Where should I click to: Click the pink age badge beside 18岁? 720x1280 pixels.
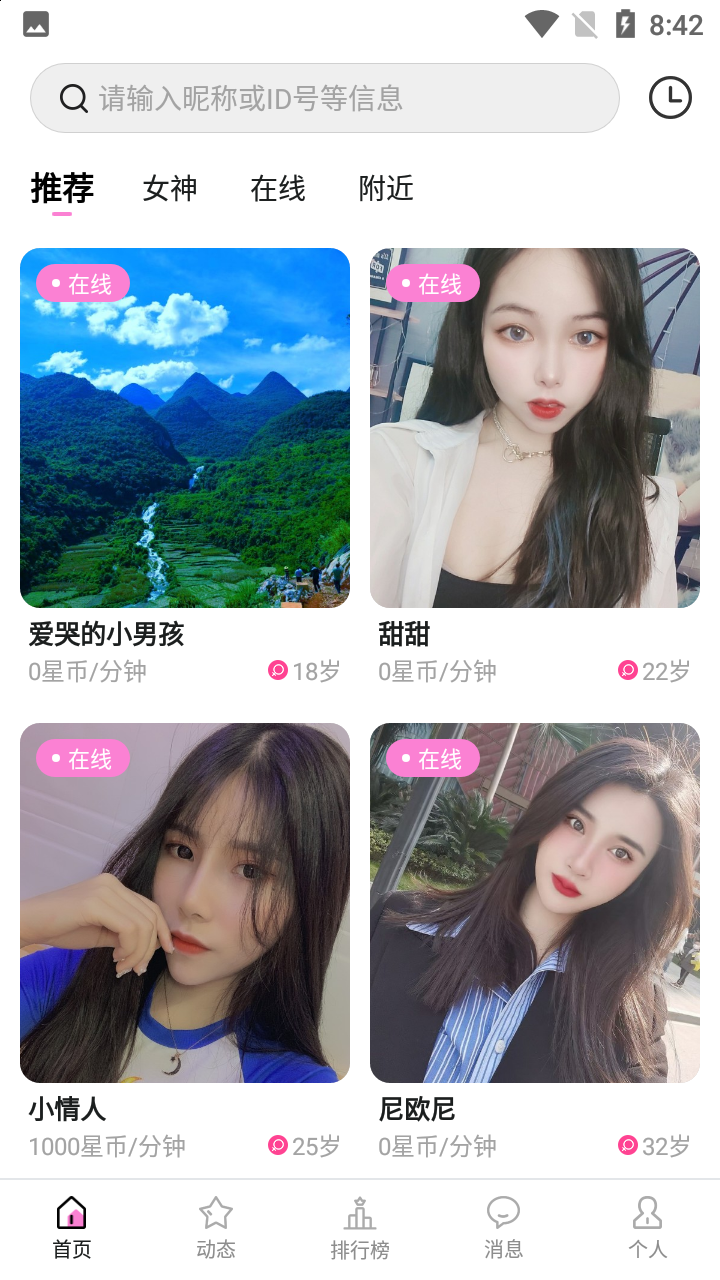pos(278,670)
